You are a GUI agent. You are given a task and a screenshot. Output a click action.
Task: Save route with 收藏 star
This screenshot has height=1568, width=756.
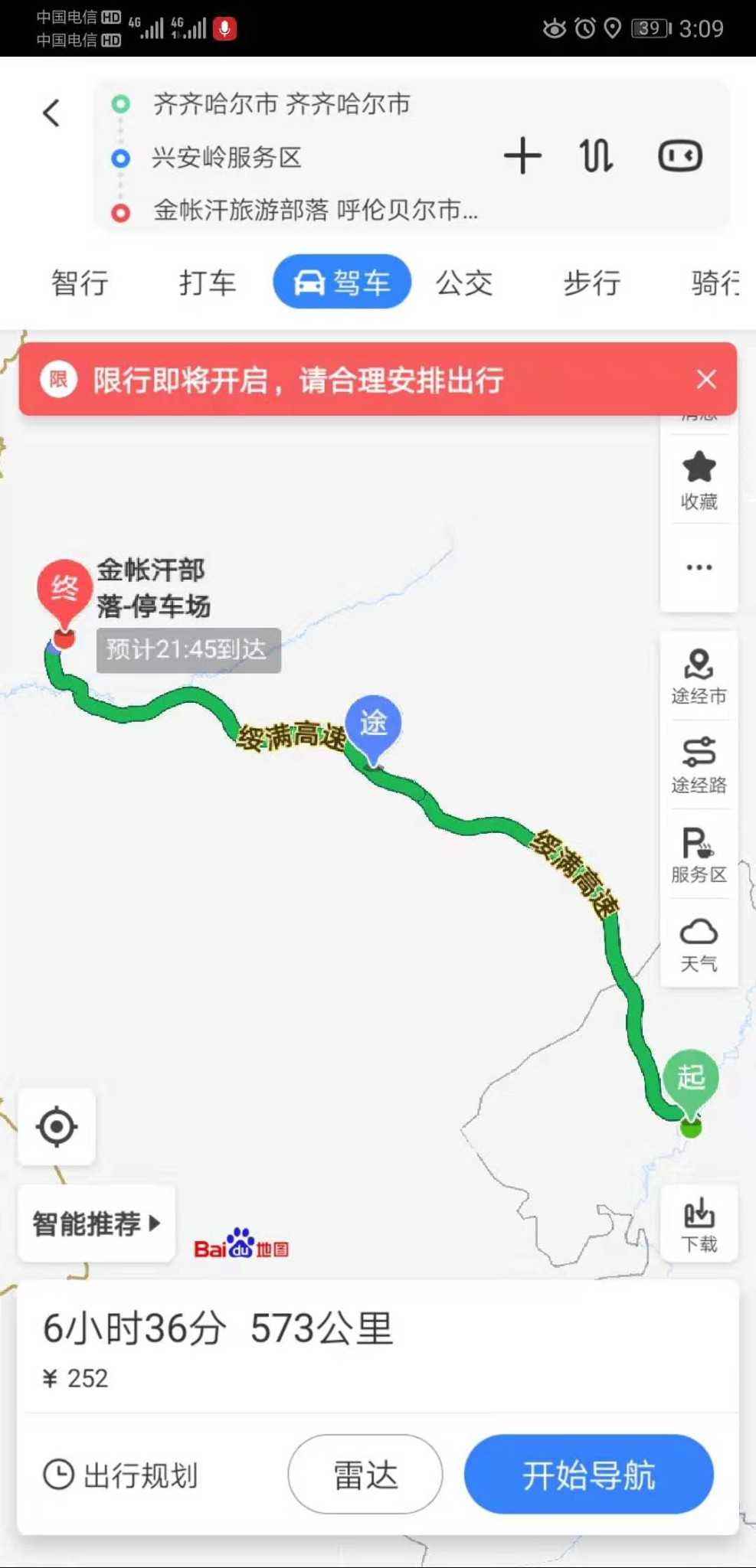pyautogui.click(x=699, y=480)
